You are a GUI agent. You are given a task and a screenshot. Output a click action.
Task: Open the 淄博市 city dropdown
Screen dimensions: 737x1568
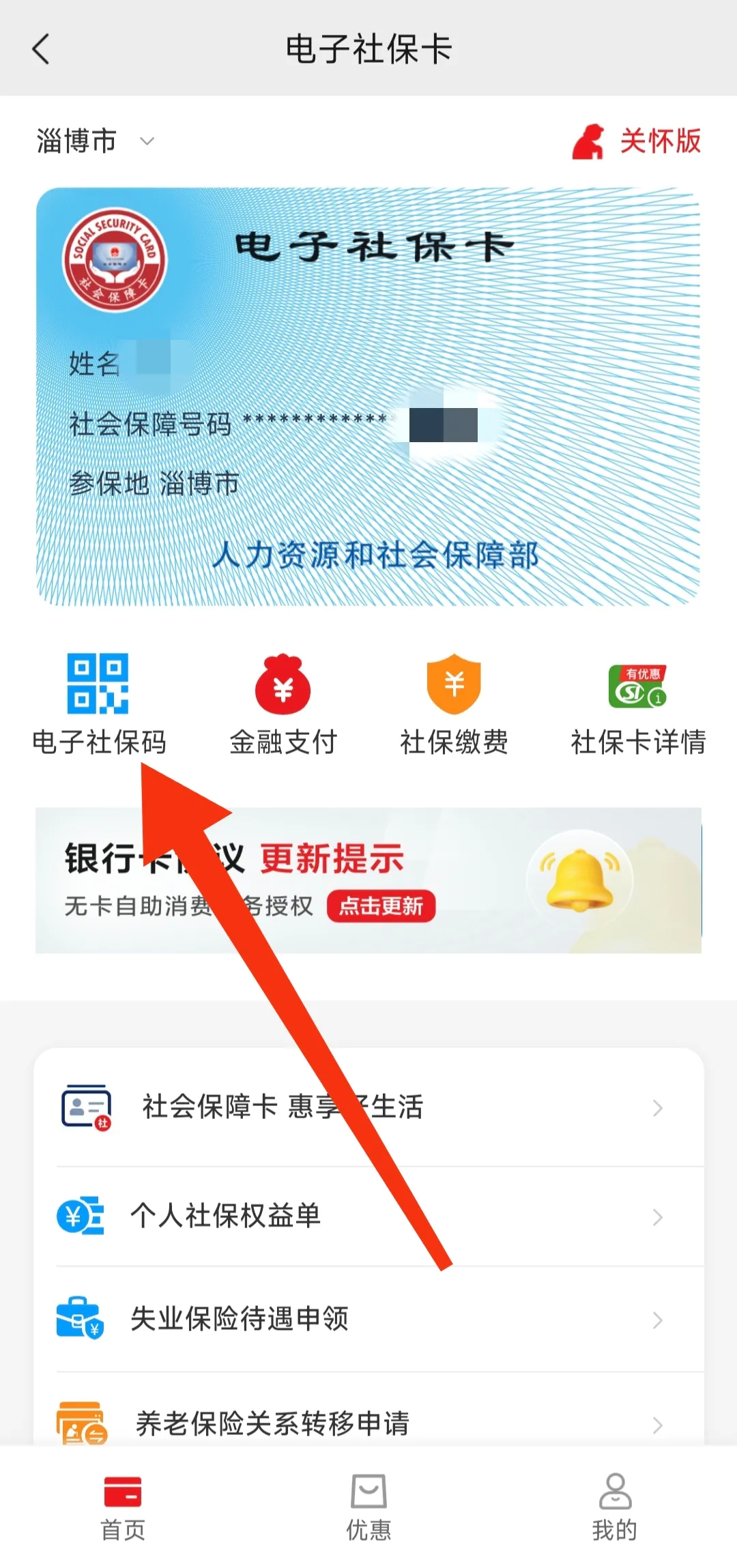pos(96,141)
